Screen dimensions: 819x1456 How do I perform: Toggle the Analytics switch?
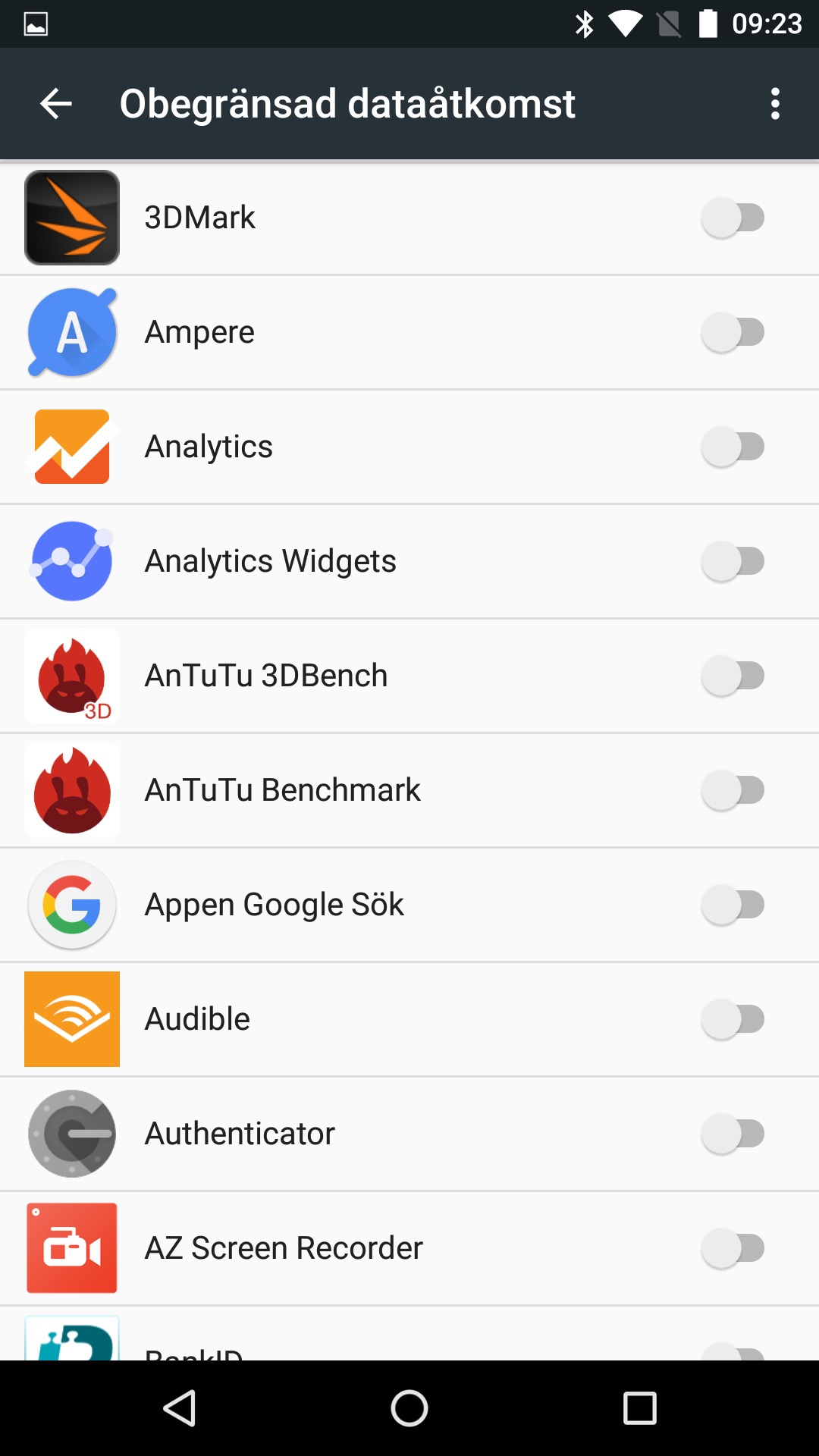click(733, 447)
